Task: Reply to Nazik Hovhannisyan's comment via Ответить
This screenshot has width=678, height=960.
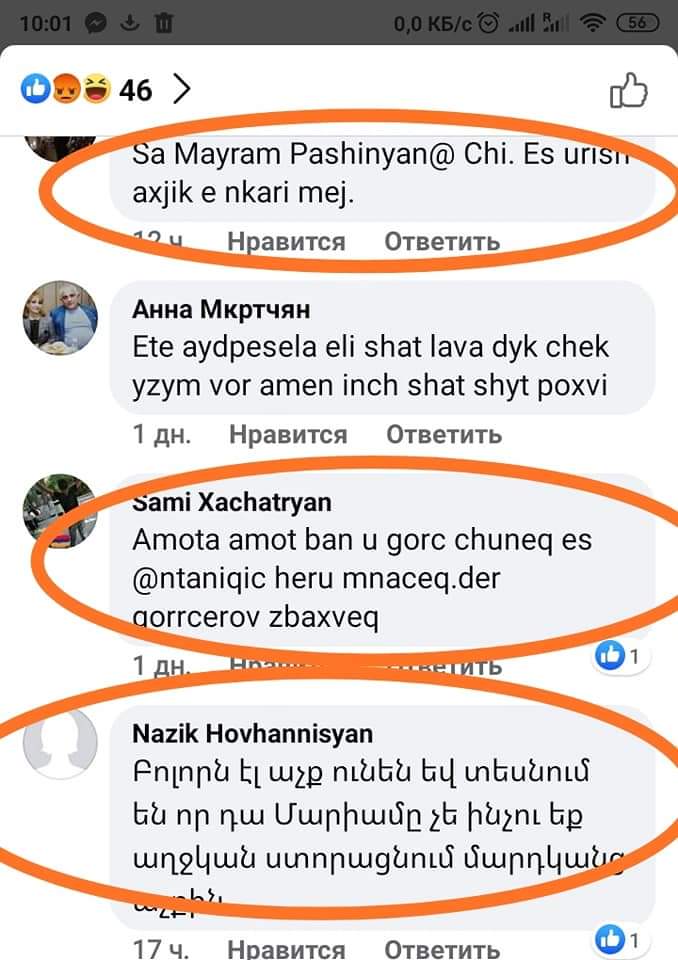Action: pyautogui.click(x=442, y=947)
